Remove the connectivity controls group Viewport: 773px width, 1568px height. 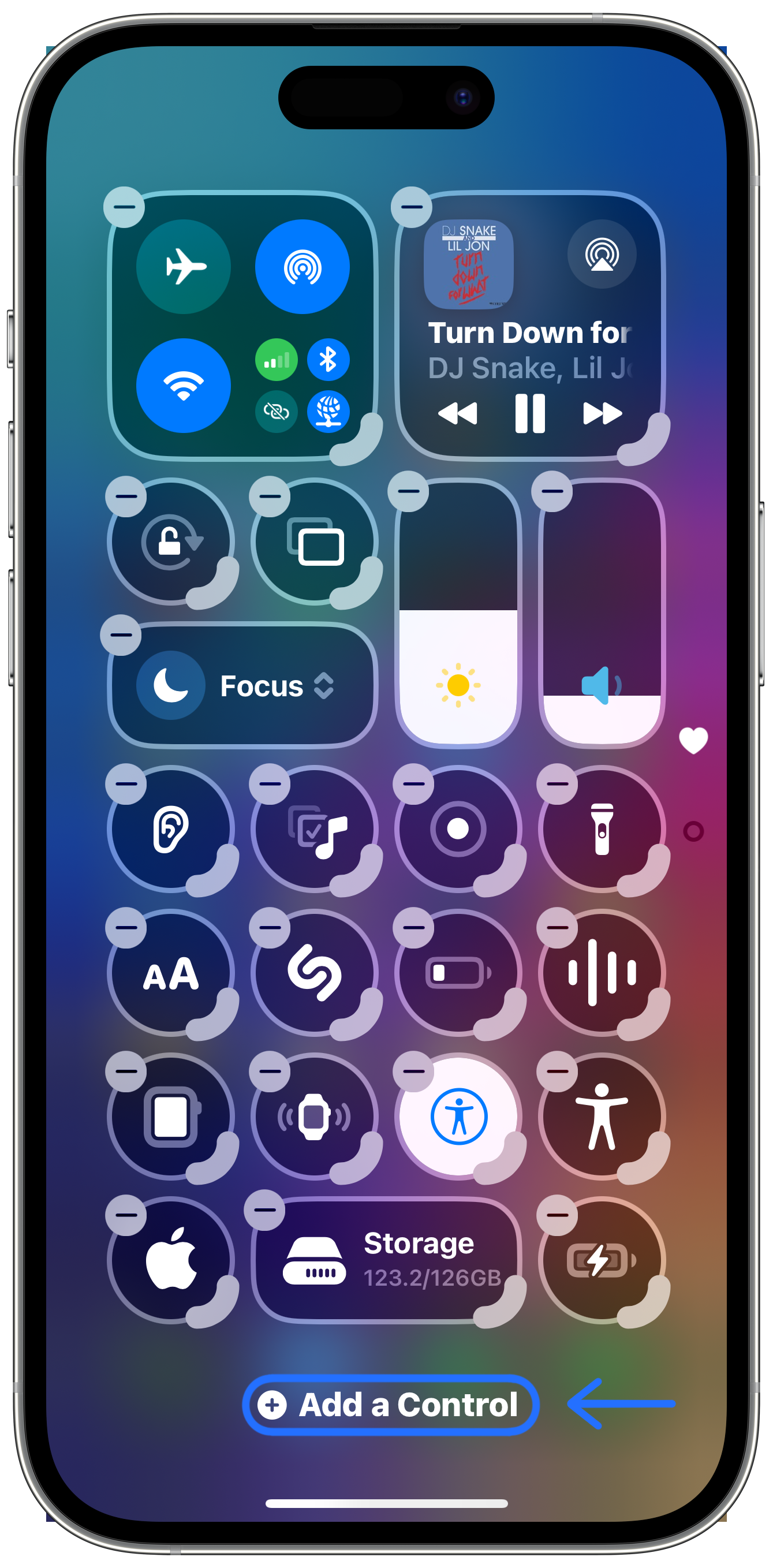pyautogui.click(x=124, y=207)
